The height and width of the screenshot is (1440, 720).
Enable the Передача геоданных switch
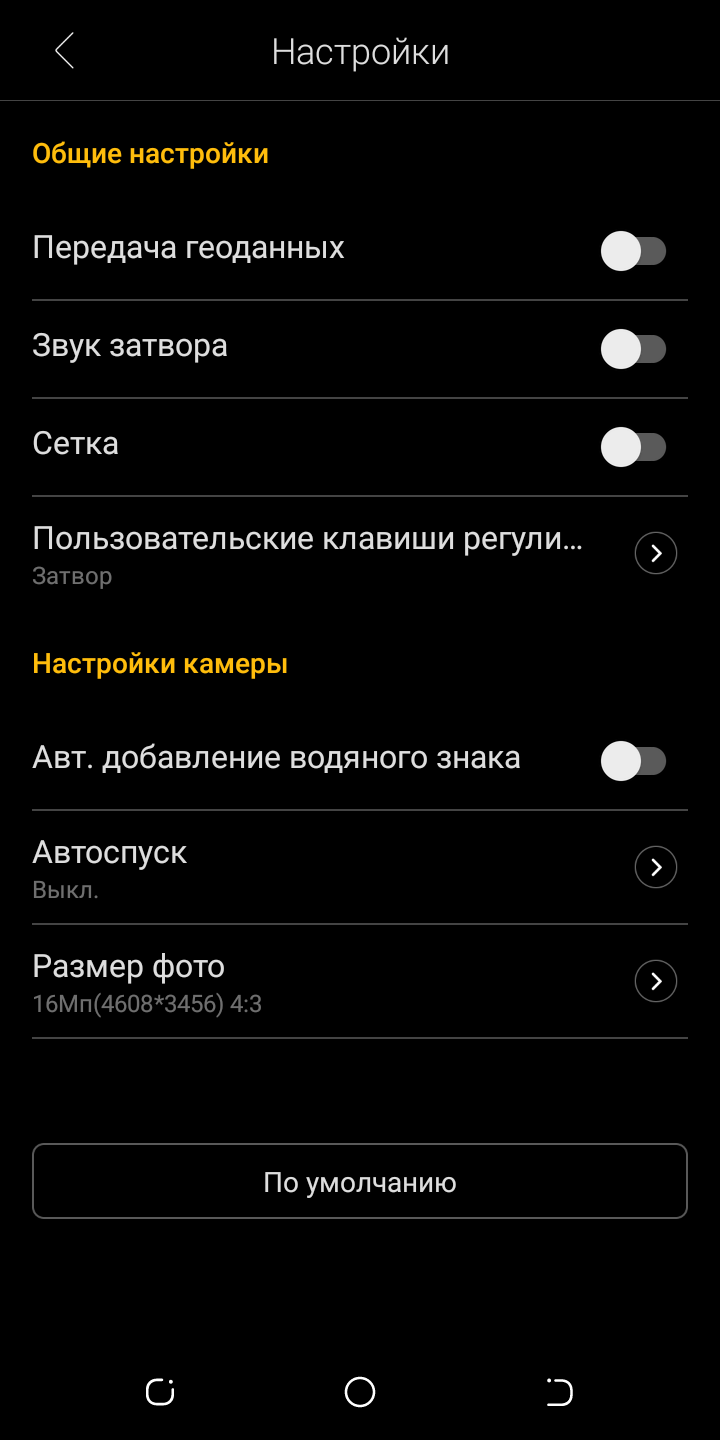click(633, 251)
